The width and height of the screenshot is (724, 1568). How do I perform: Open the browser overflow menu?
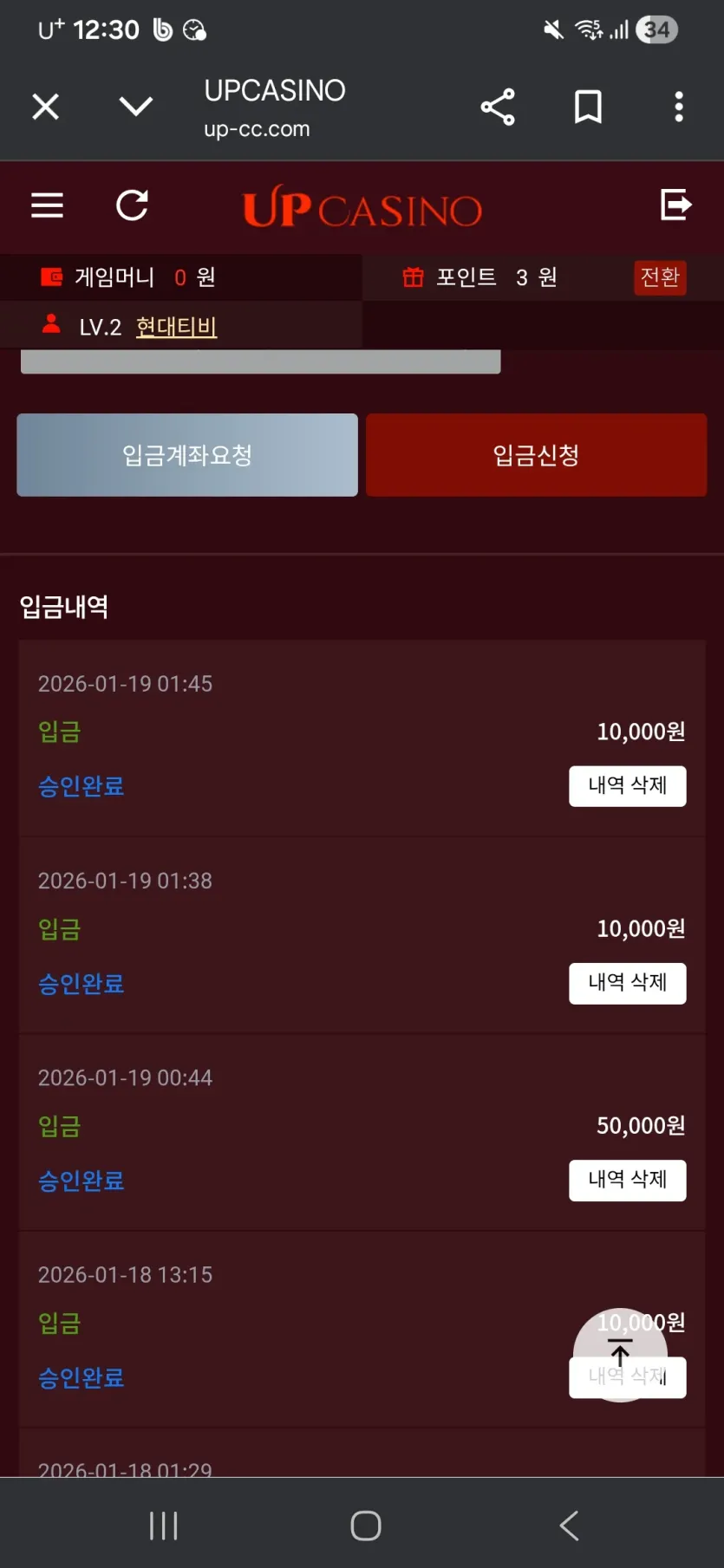point(679,107)
